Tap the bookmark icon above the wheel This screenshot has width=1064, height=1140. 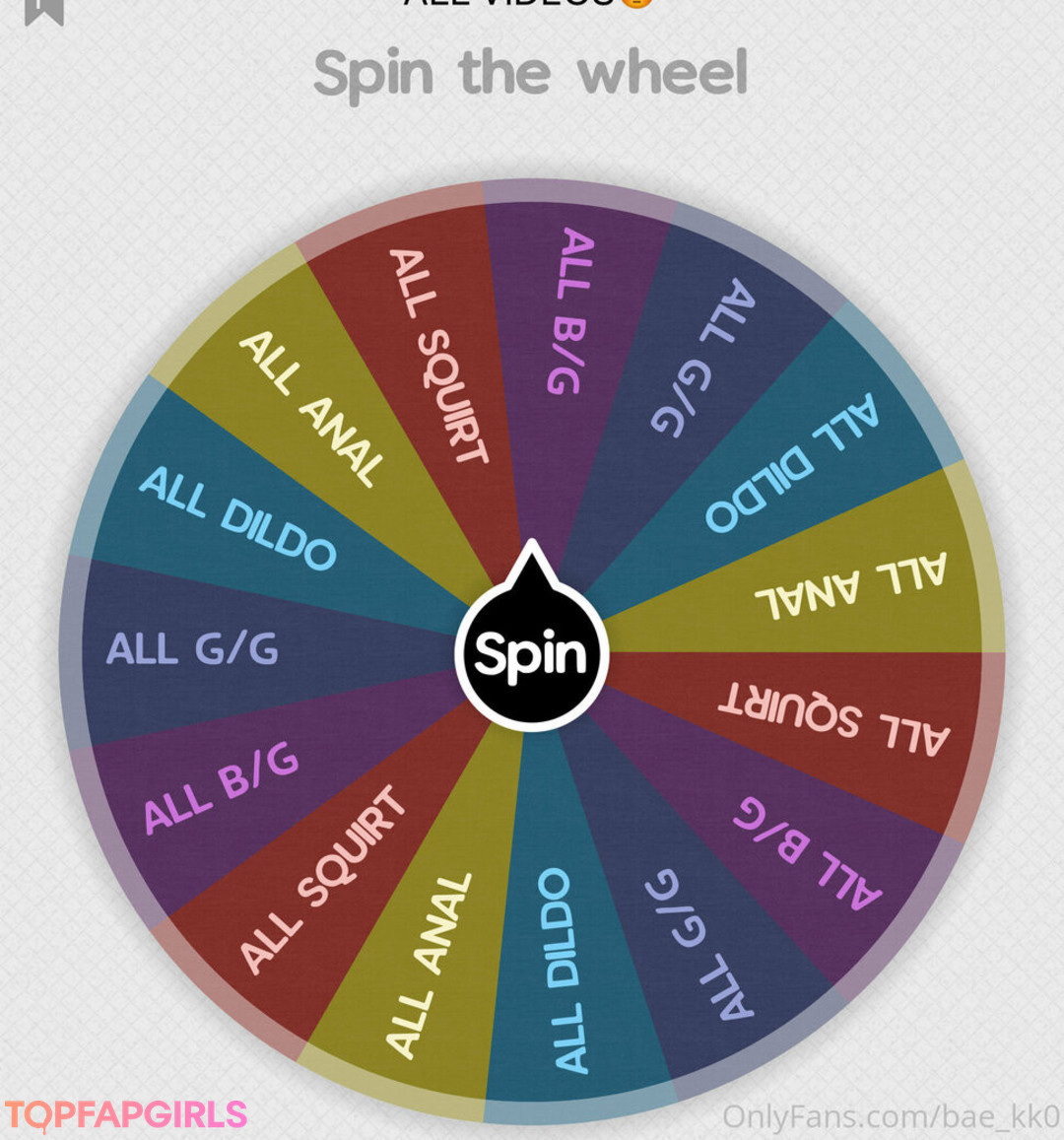click(x=44, y=10)
